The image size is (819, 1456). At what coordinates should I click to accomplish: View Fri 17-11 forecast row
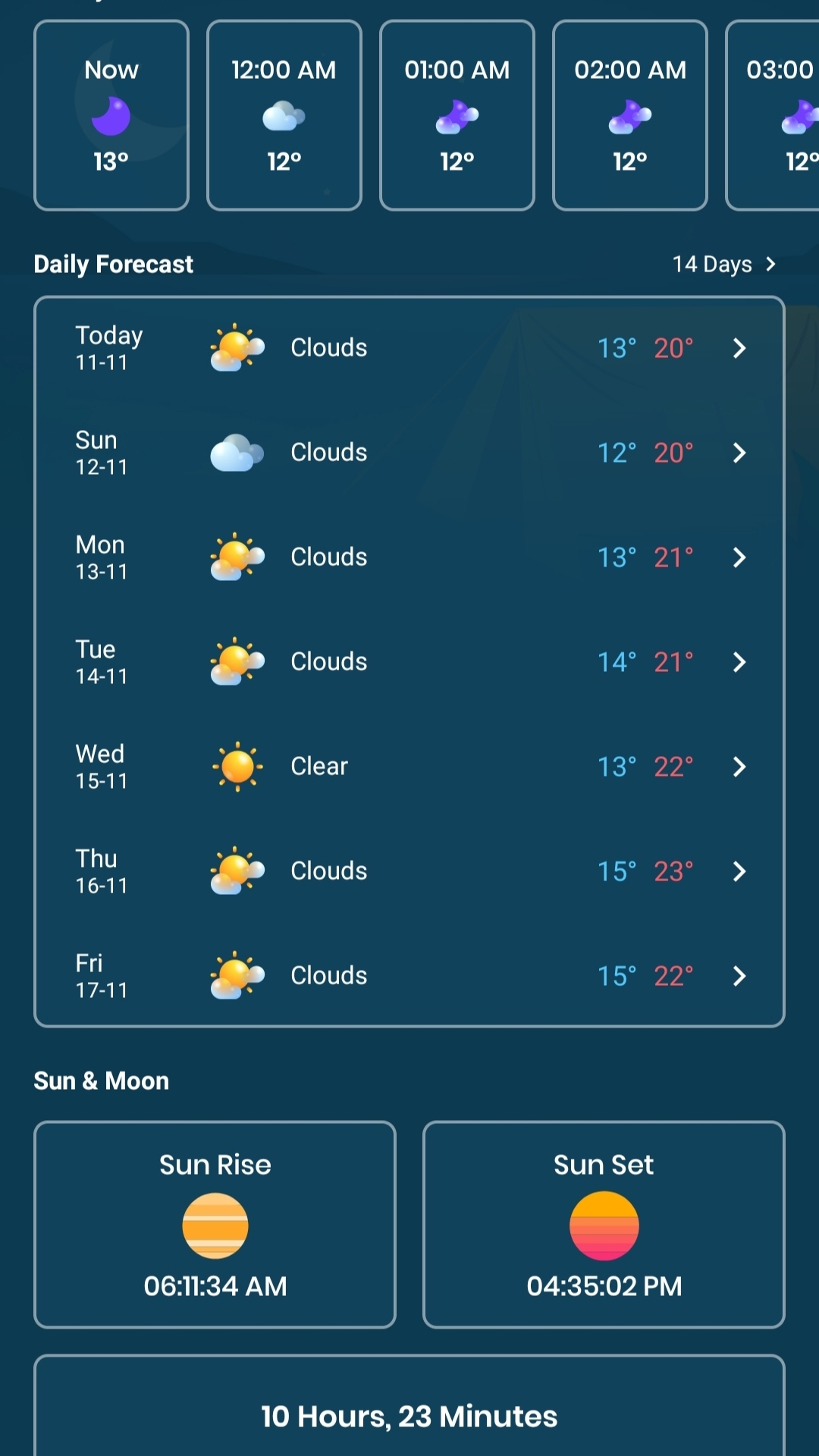pos(409,976)
